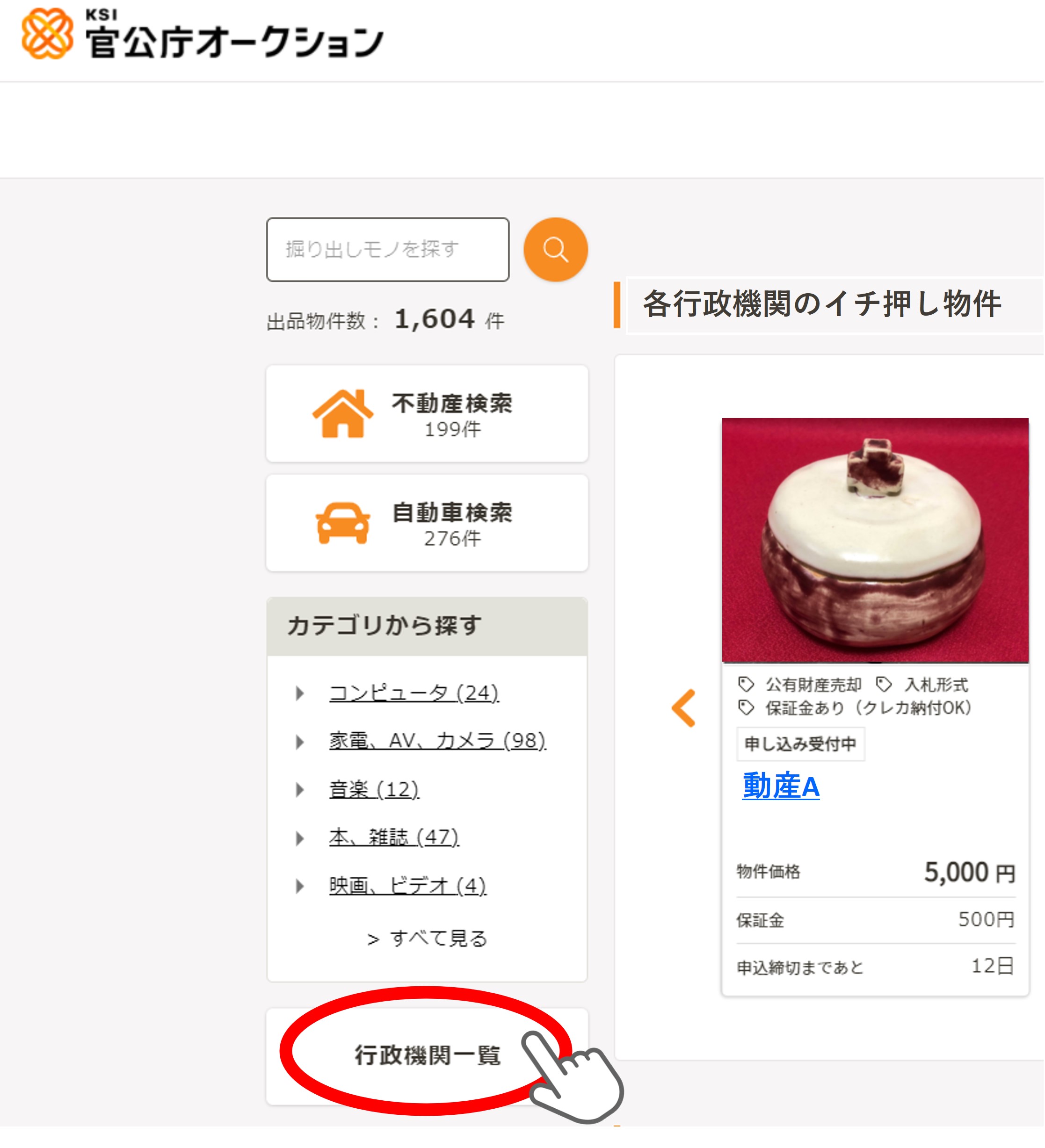Open the 映画、ビデオ (4) category
This screenshot has height=1148, width=1045.
(408, 886)
